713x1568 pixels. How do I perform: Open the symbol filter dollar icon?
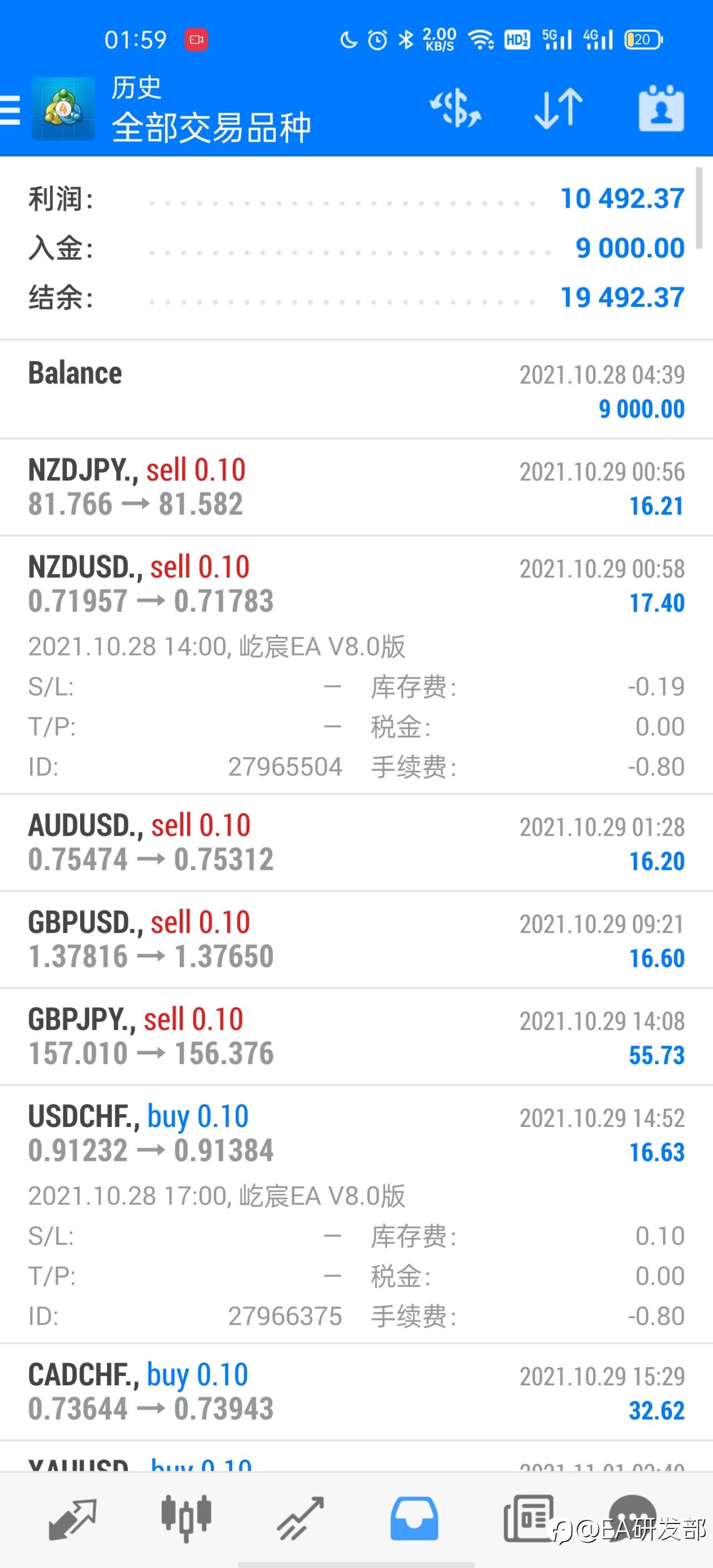[456, 109]
